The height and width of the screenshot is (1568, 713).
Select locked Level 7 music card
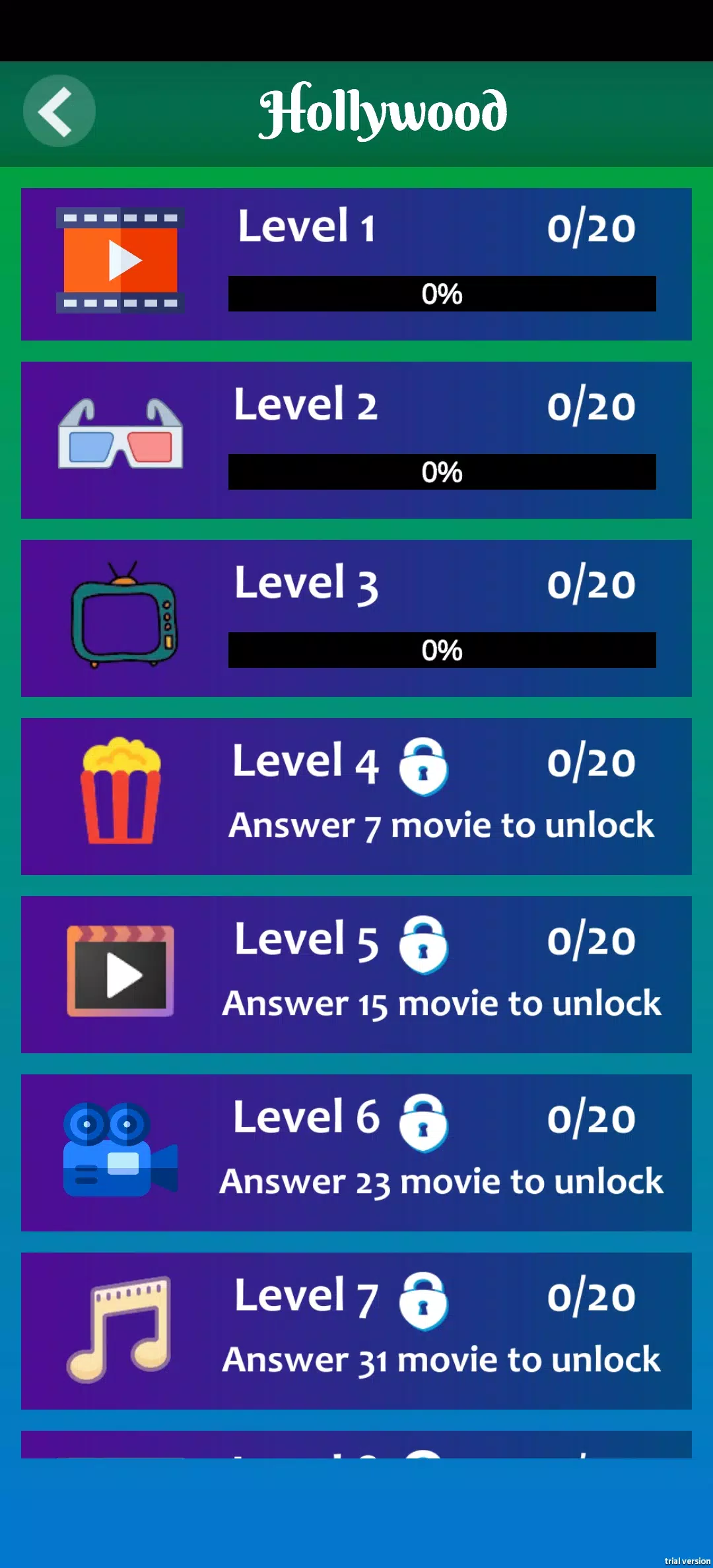pos(356,1331)
